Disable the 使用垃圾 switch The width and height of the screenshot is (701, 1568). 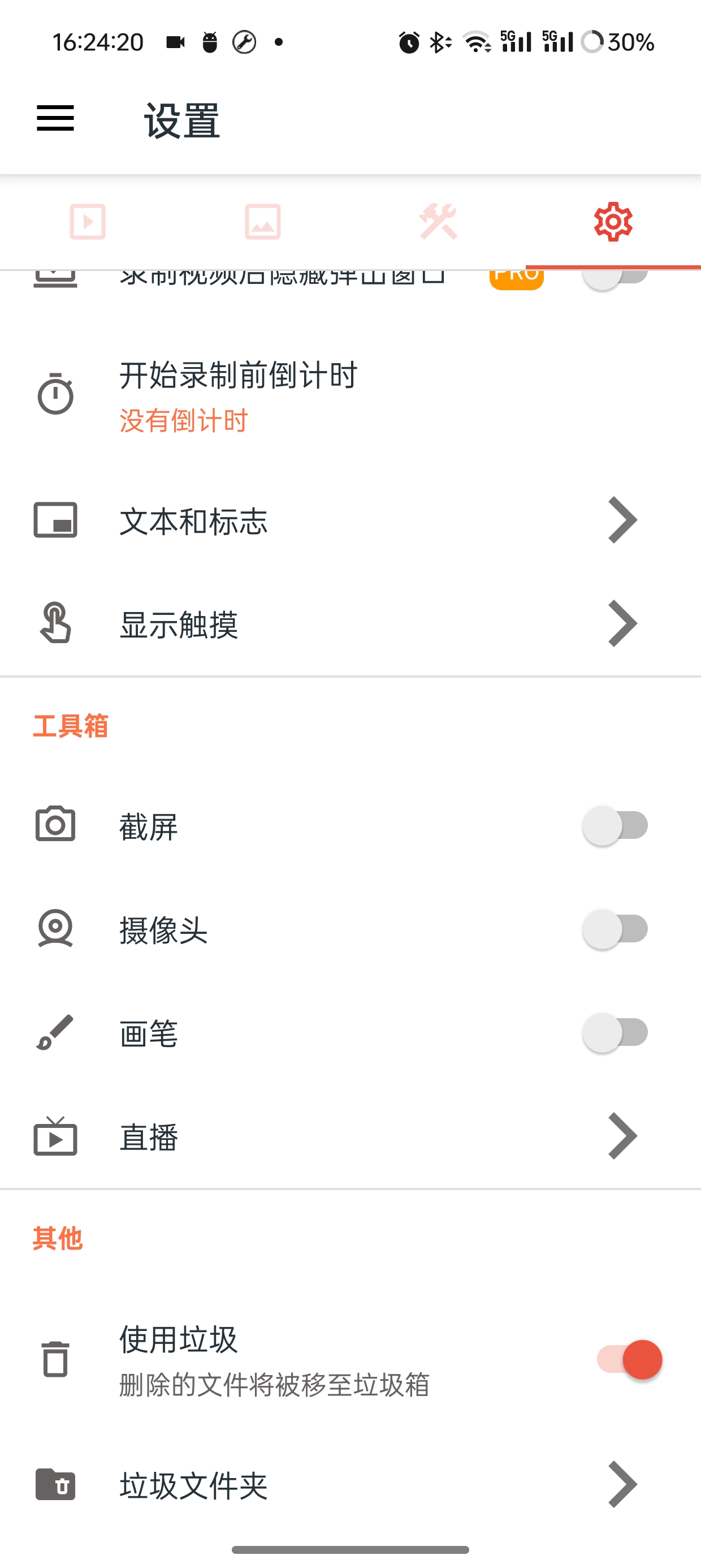coord(629,1359)
